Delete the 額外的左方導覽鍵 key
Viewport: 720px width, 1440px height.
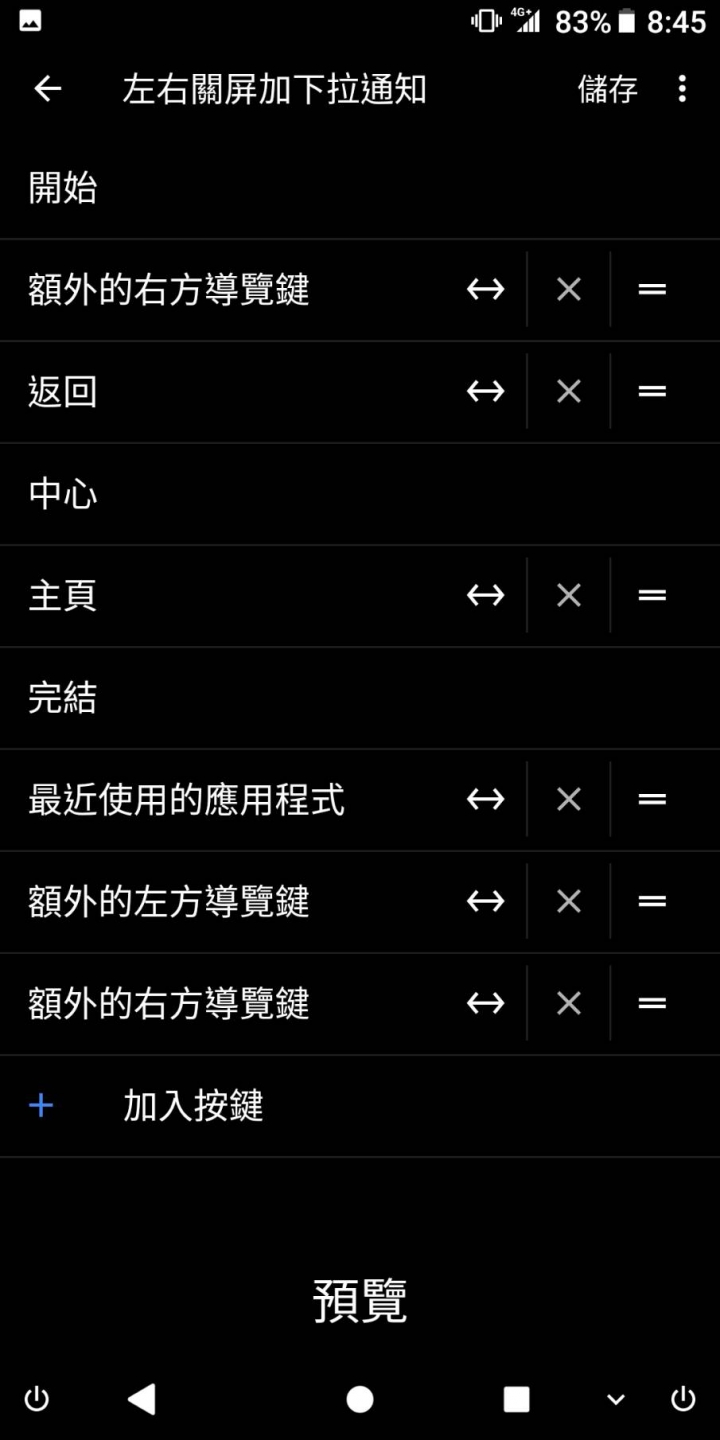[x=569, y=902]
